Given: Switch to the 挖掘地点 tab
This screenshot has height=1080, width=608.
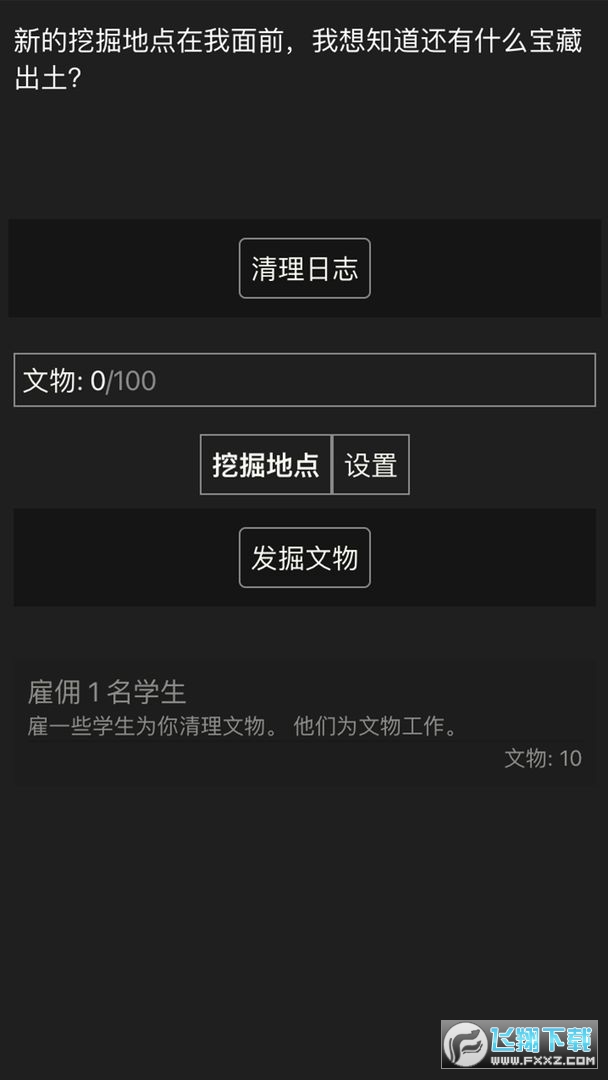Looking at the screenshot, I should point(265,464).
